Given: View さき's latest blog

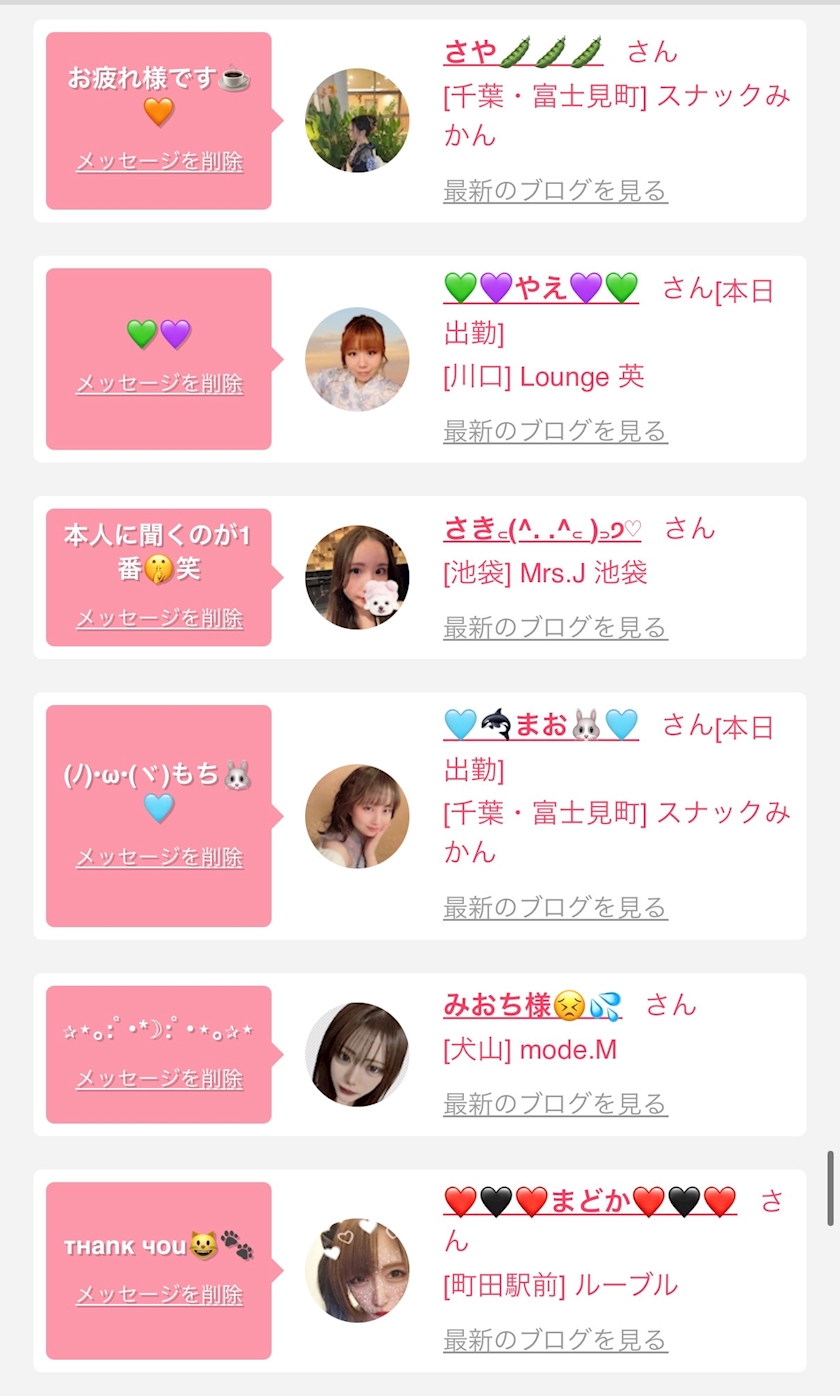Looking at the screenshot, I should (555, 627).
